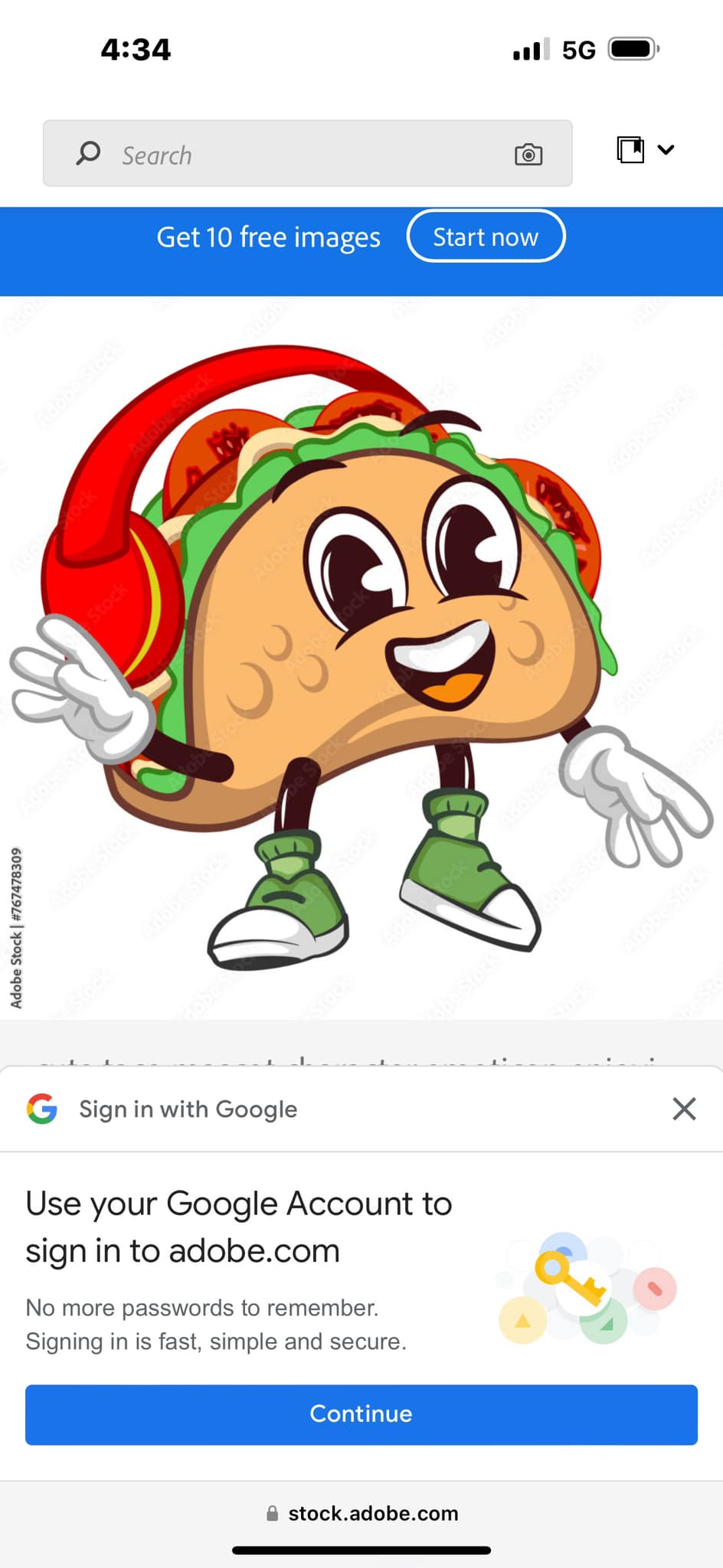Dismiss the Sign in with Google sheet

[684, 1109]
